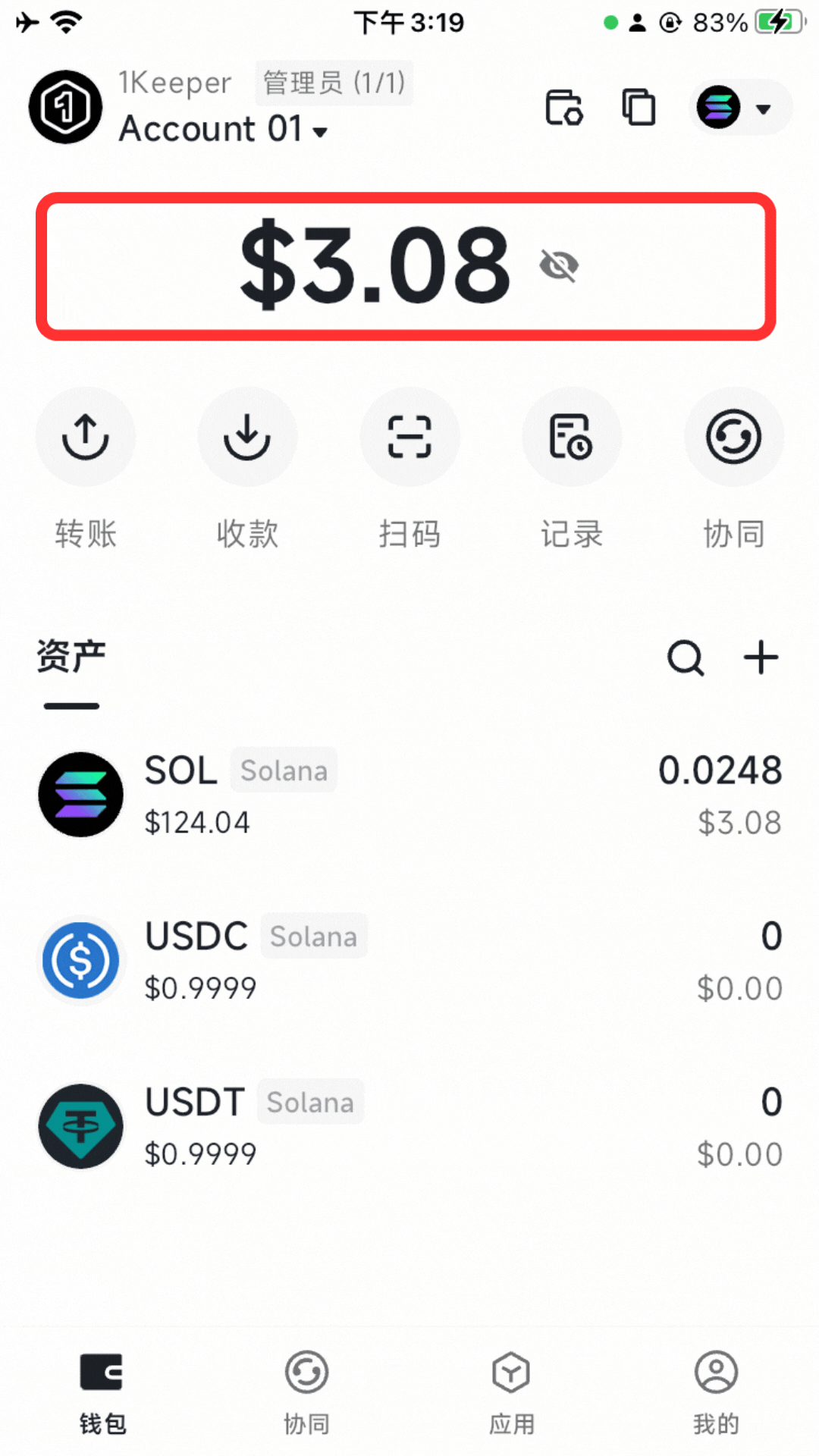Hide the balance with the eye icon
This screenshot has height=1456, width=819.
pos(559,265)
